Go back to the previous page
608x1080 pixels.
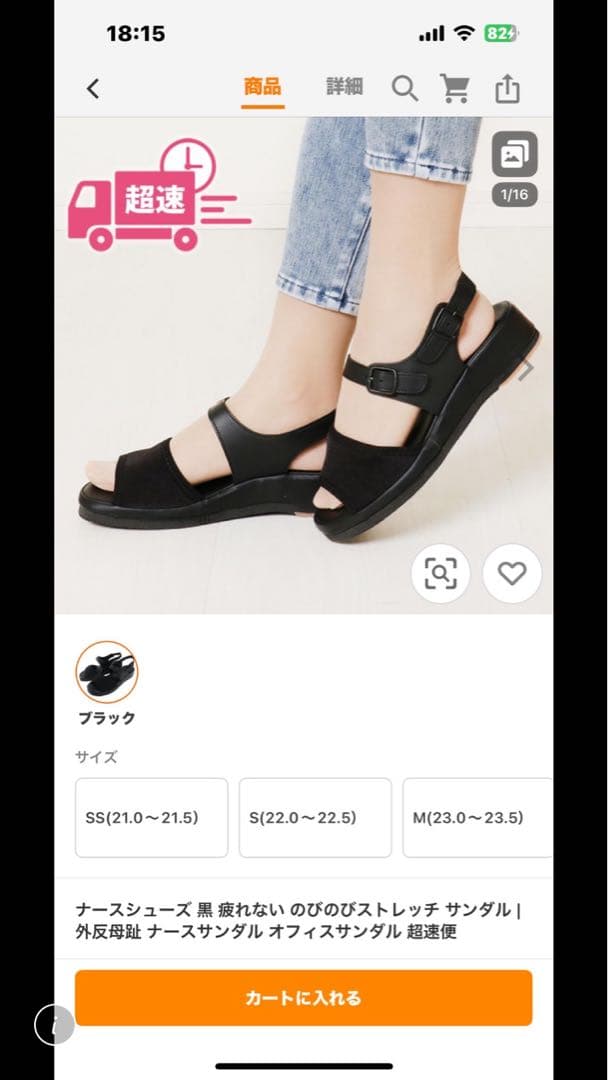[93, 88]
